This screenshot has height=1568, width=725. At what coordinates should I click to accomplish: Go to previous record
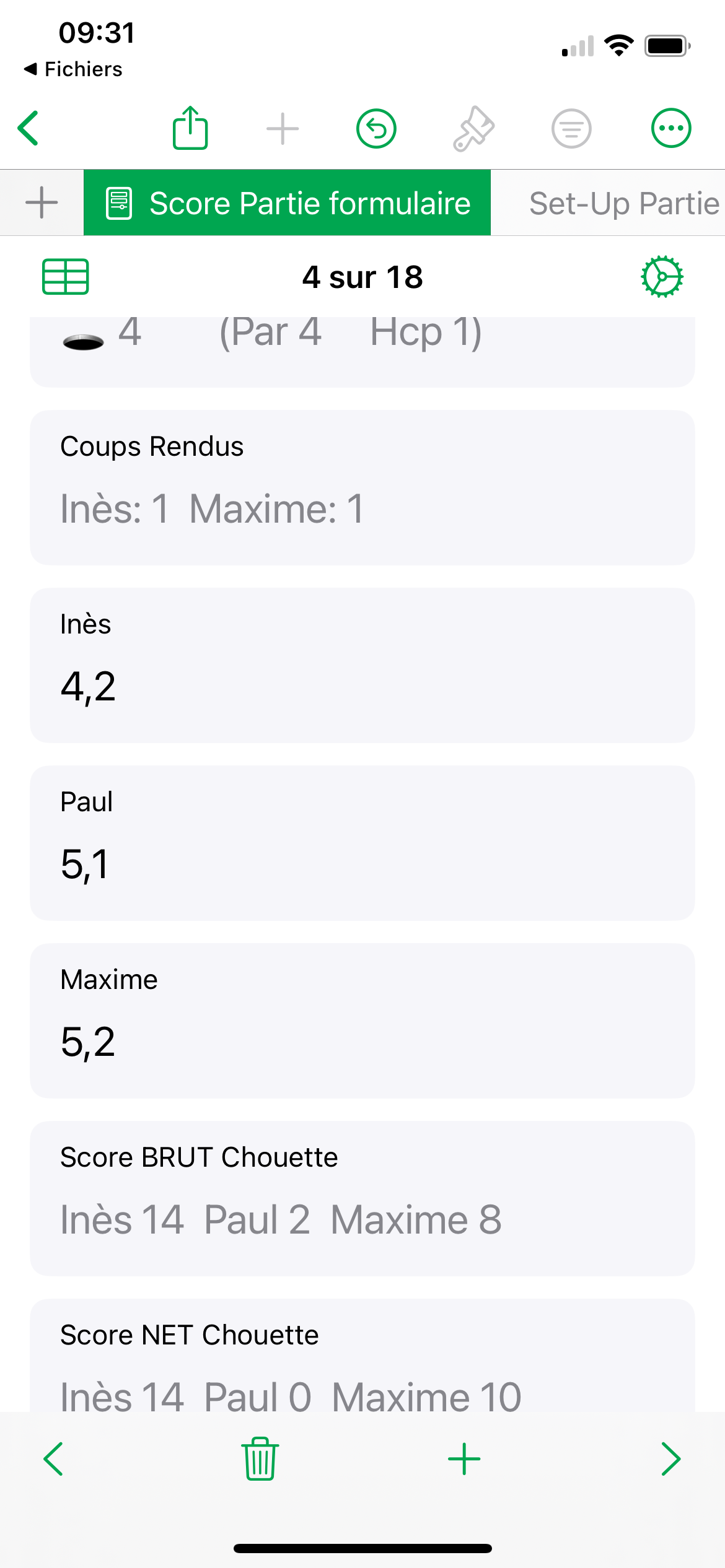54,1459
